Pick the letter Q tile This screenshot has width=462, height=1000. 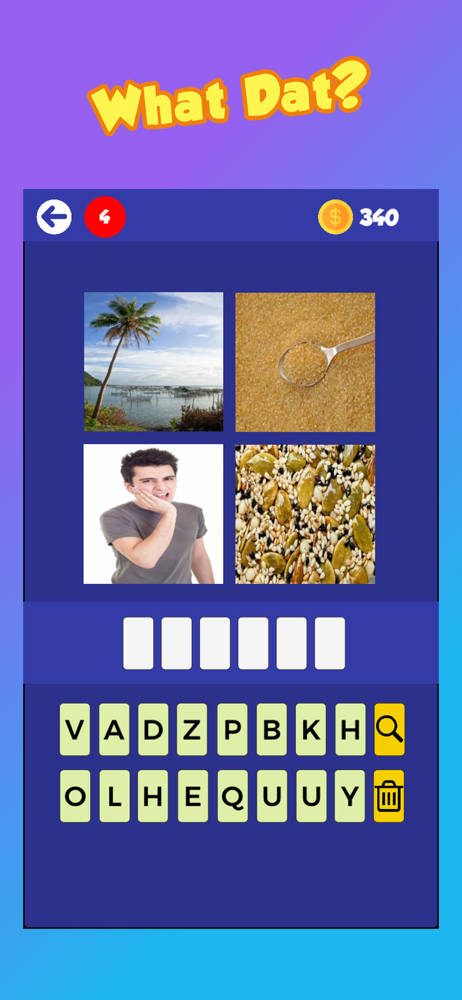click(x=232, y=796)
